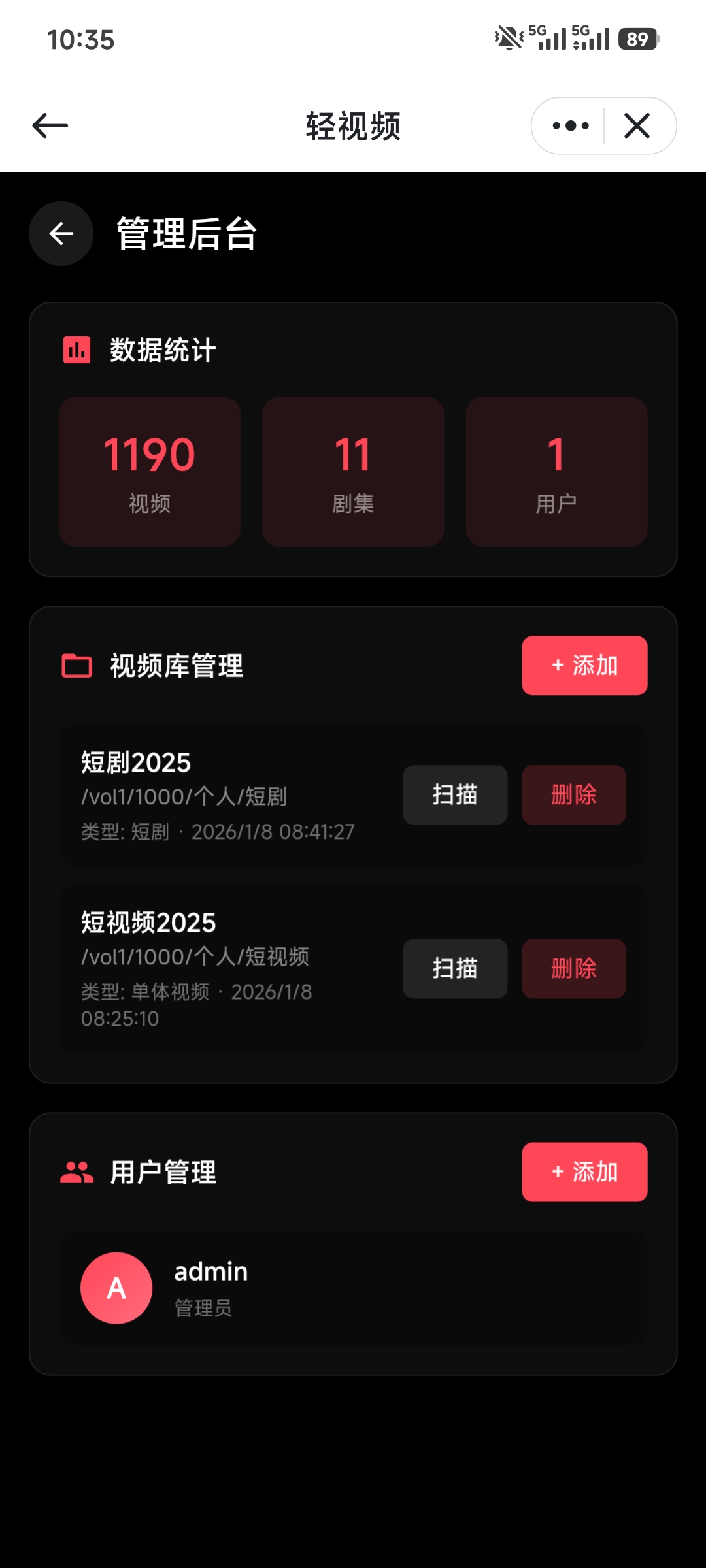Scan the 短视频2025 library
The image size is (706, 1568).
point(454,970)
